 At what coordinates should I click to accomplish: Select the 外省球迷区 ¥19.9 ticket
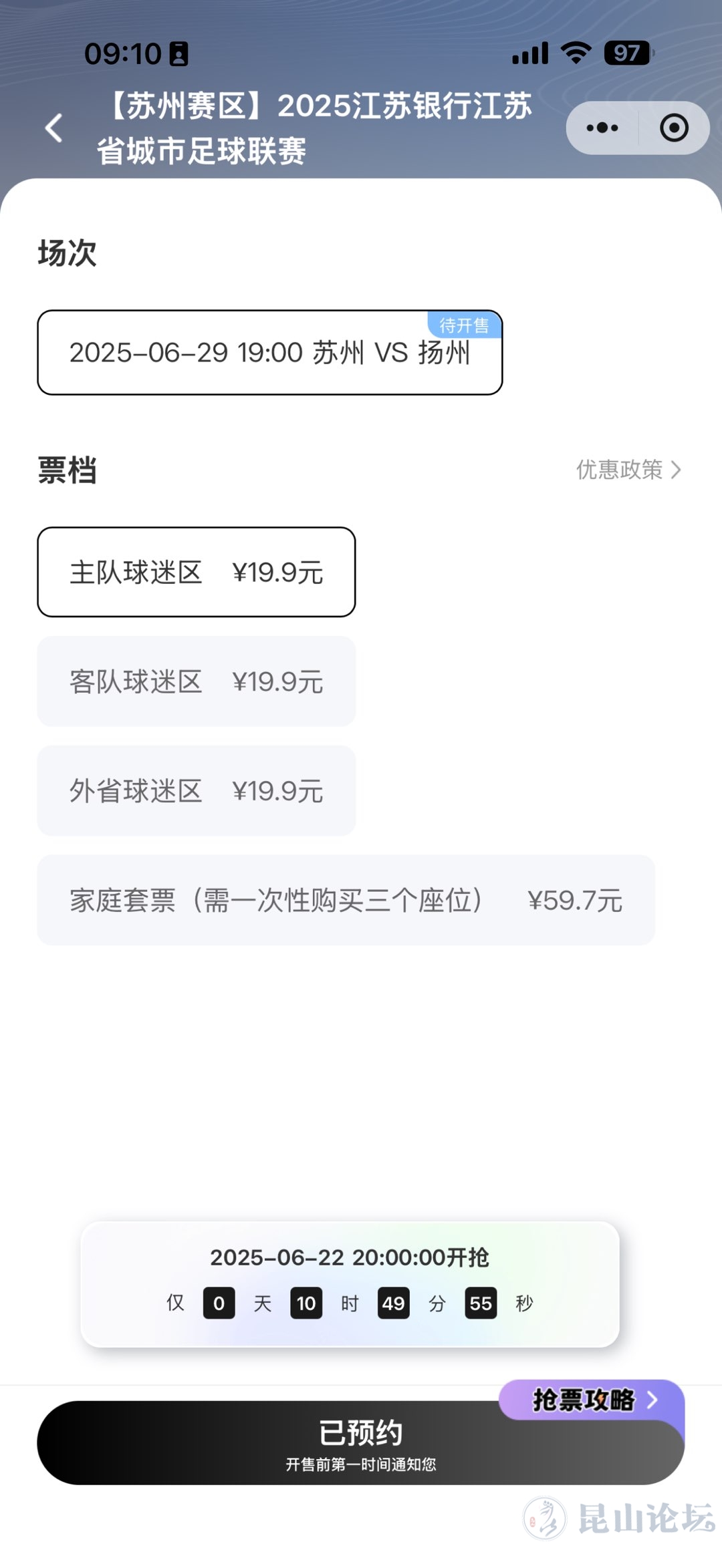point(197,791)
